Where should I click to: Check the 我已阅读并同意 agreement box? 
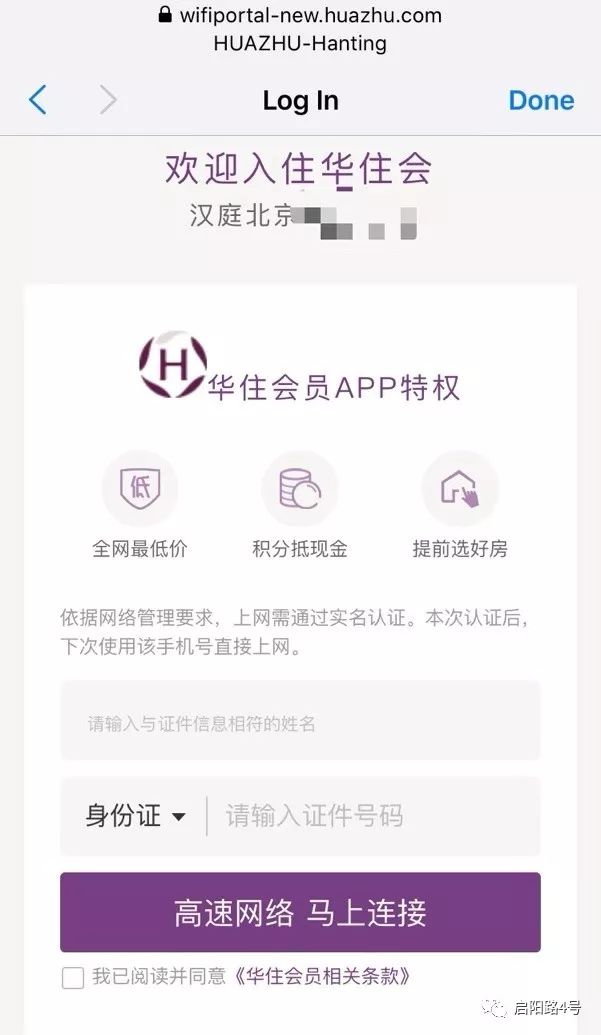pos(73,977)
